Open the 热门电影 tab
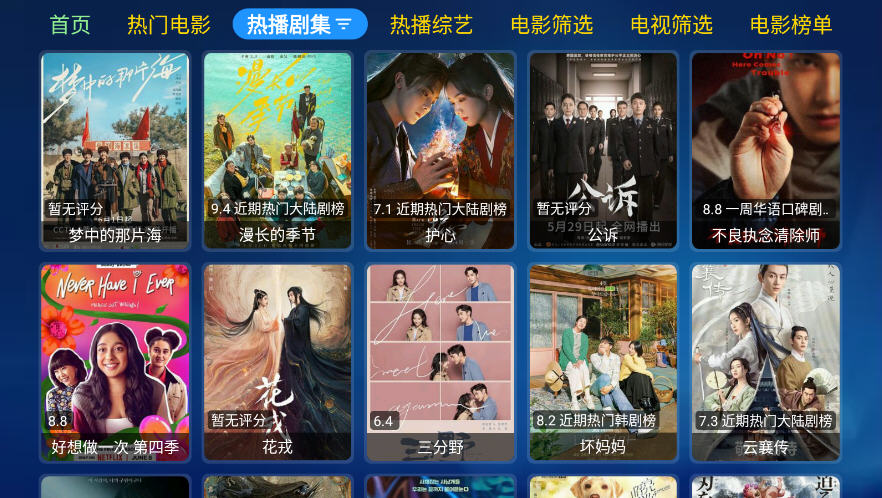The height and width of the screenshot is (498, 882). coord(169,25)
